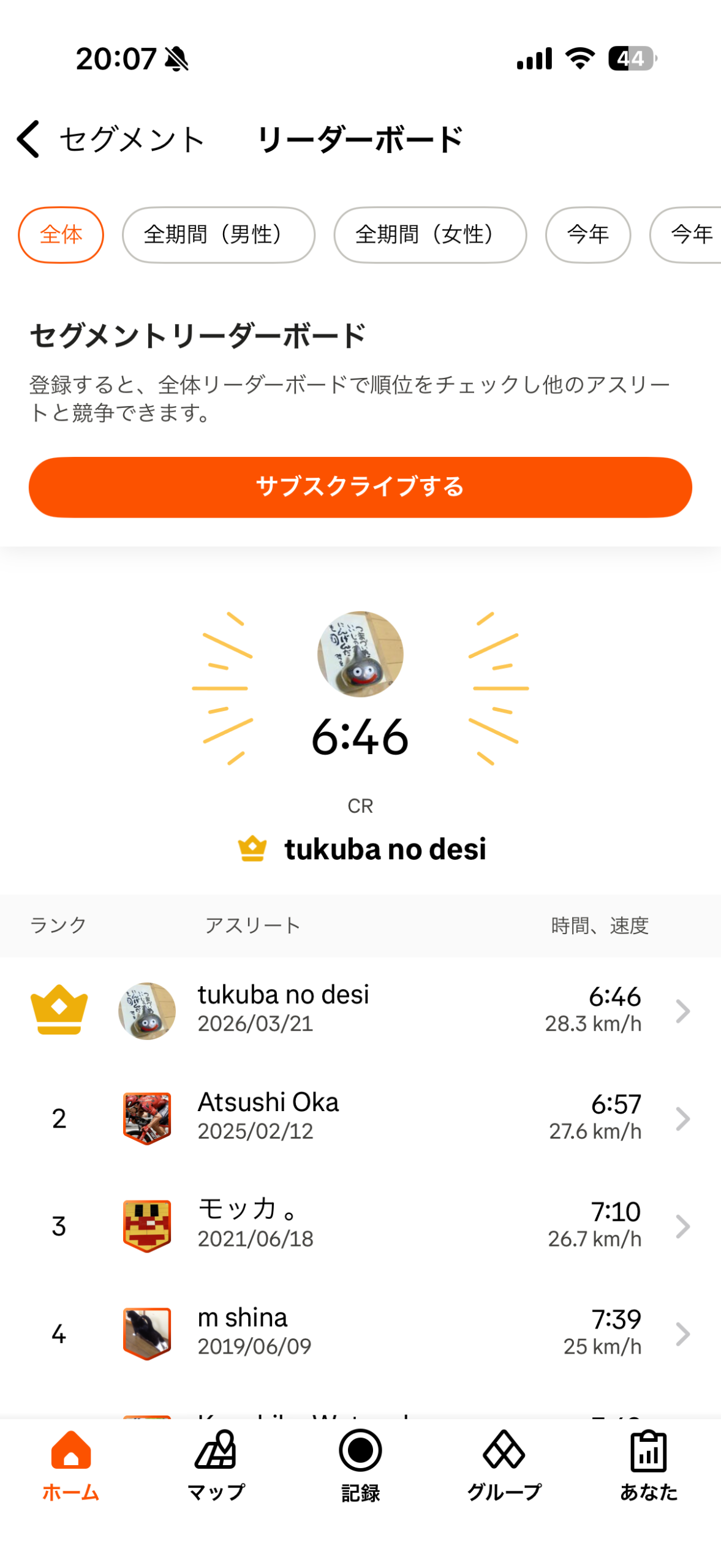This screenshot has height=1568, width=721.
Task: Open m shina's leaderboard entry
Action: pyautogui.click(x=360, y=1333)
